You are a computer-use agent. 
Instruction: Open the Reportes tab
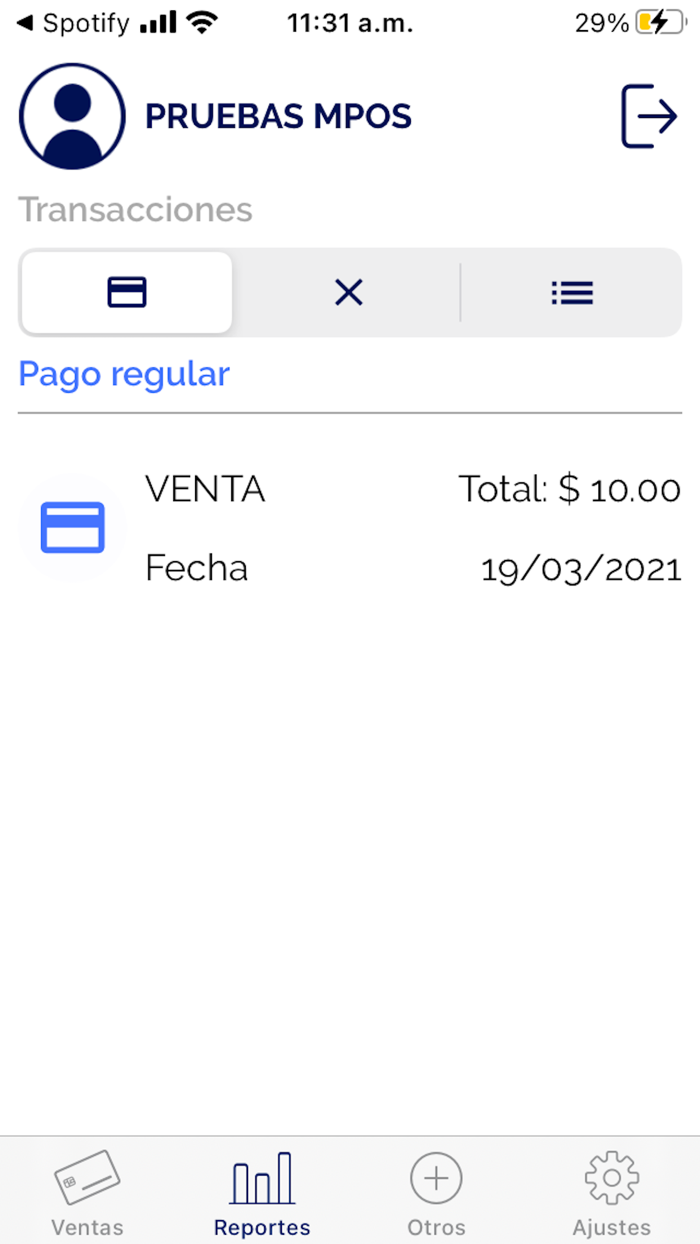click(262, 1194)
